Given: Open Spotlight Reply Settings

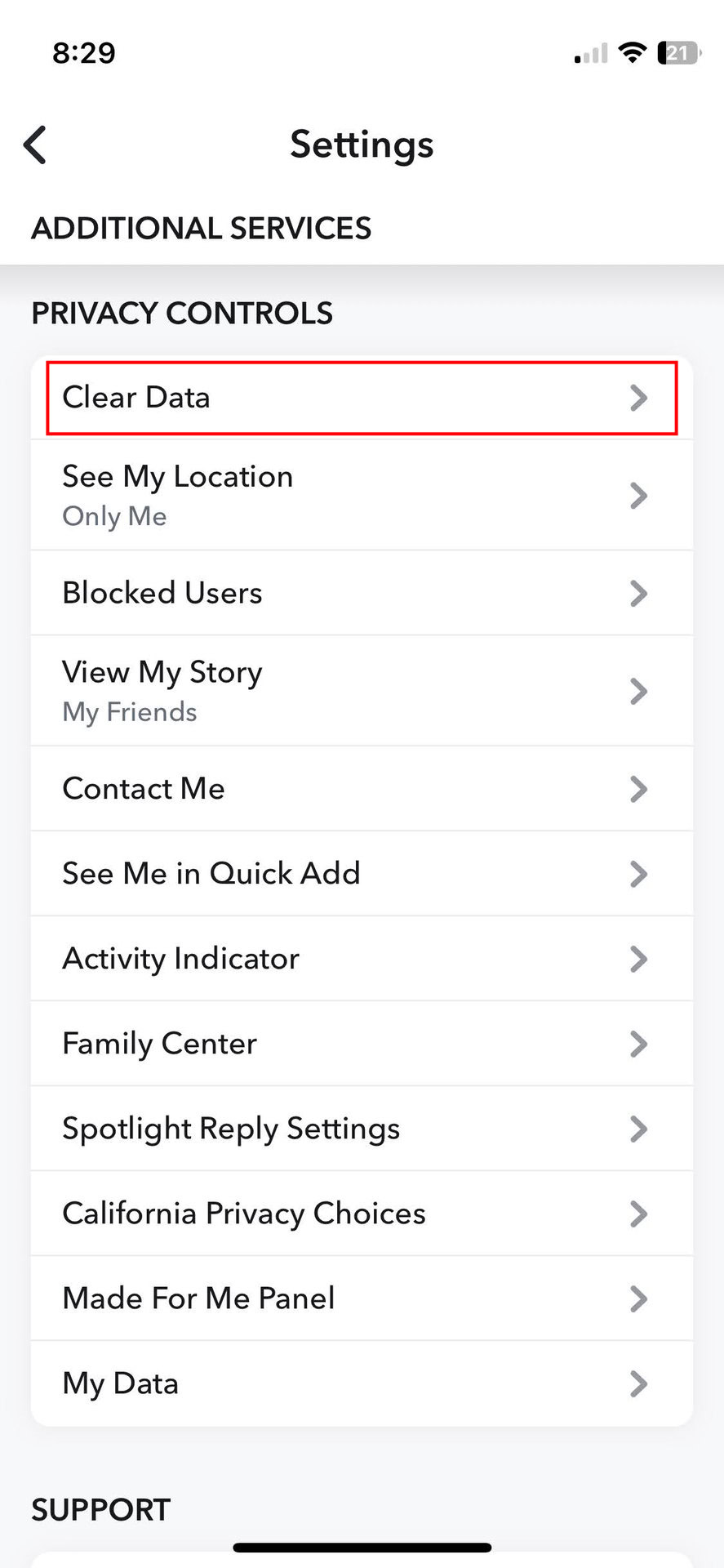Looking at the screenshot, I should (x=362, y=1129).
